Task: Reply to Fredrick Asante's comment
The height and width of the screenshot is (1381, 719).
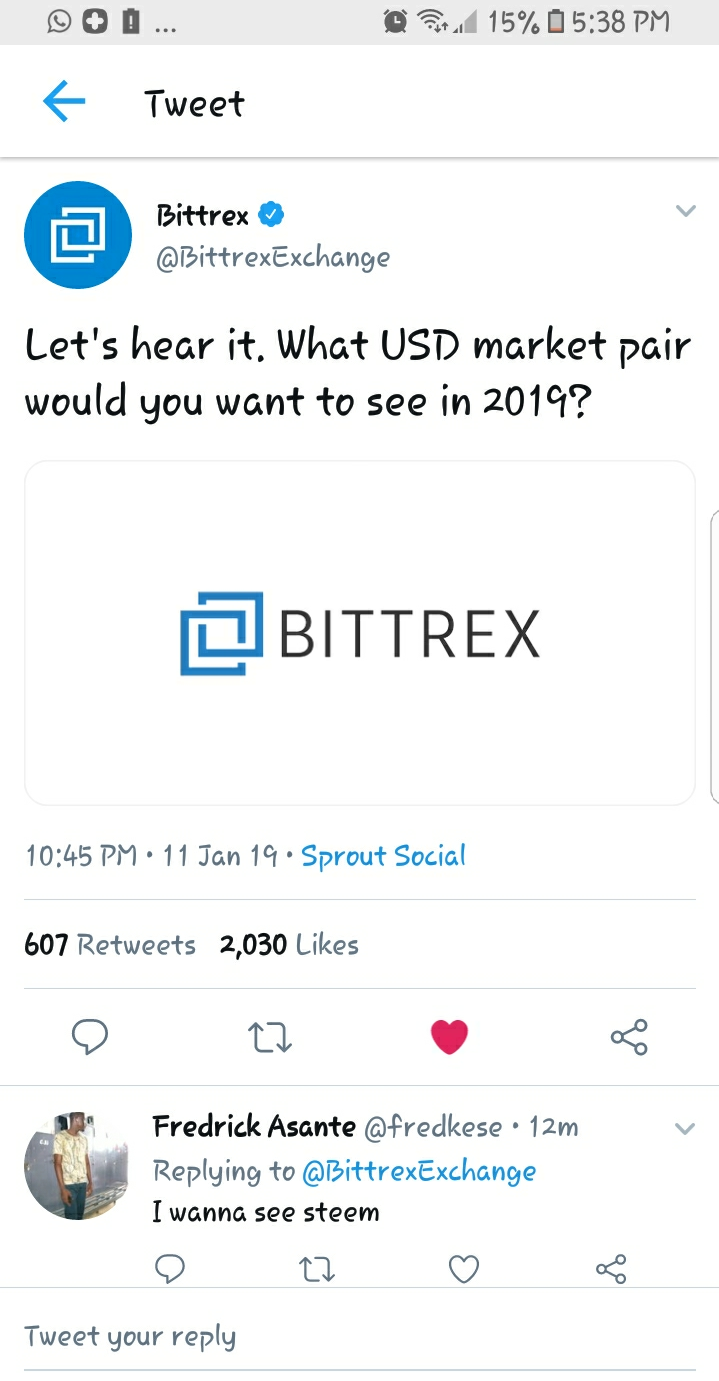Action: point(172,1269)
